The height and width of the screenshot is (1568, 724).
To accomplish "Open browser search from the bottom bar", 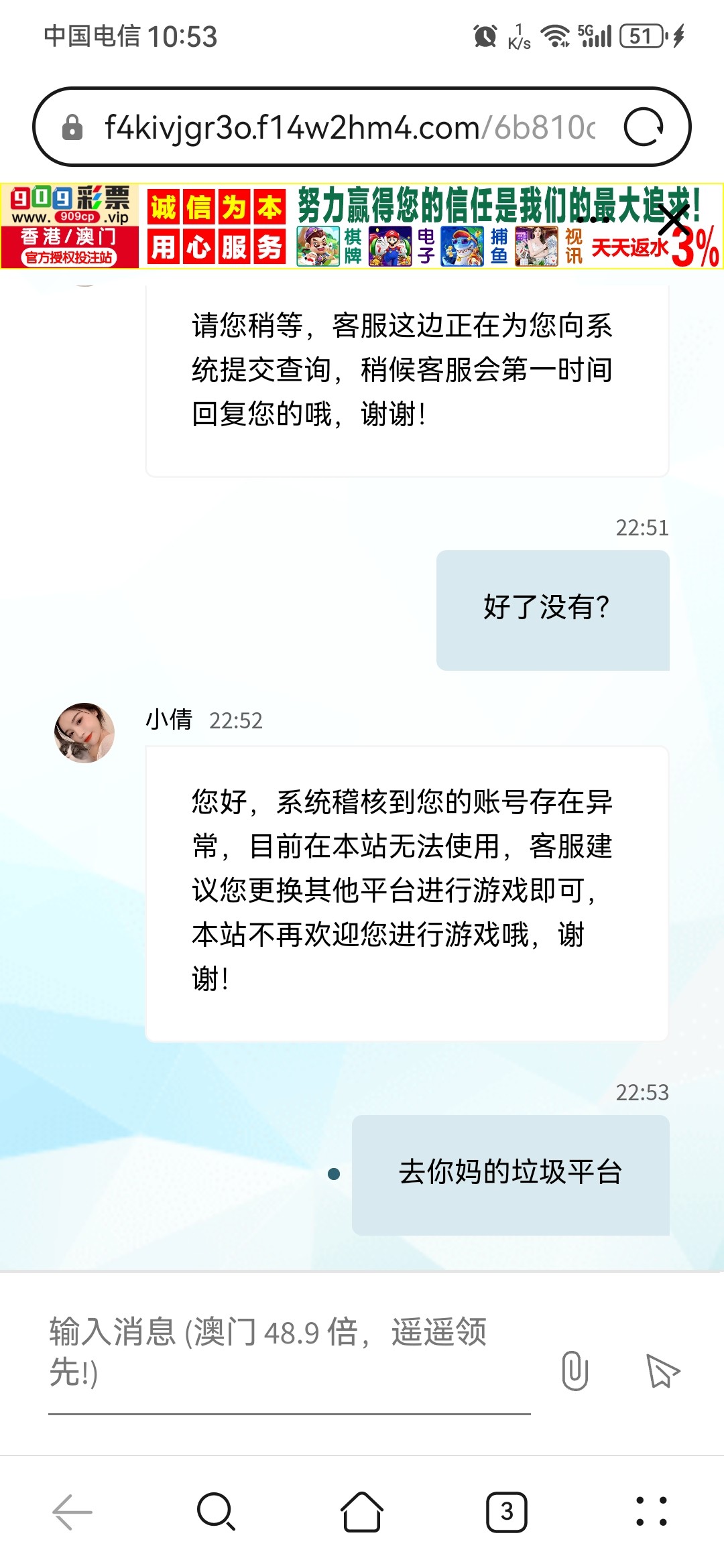I will [x=216, y=1512].
